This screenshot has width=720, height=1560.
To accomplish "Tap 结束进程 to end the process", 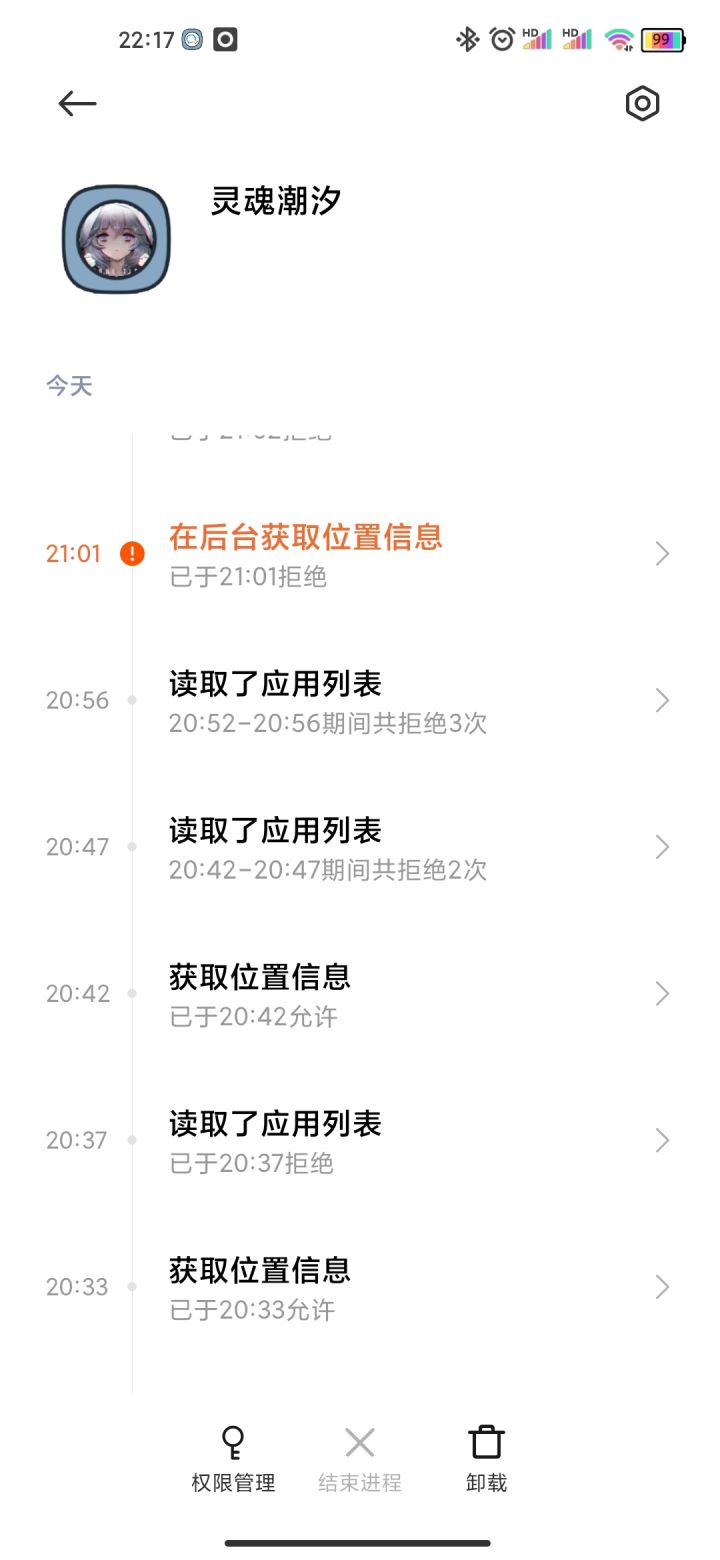I will point(360,1460).
